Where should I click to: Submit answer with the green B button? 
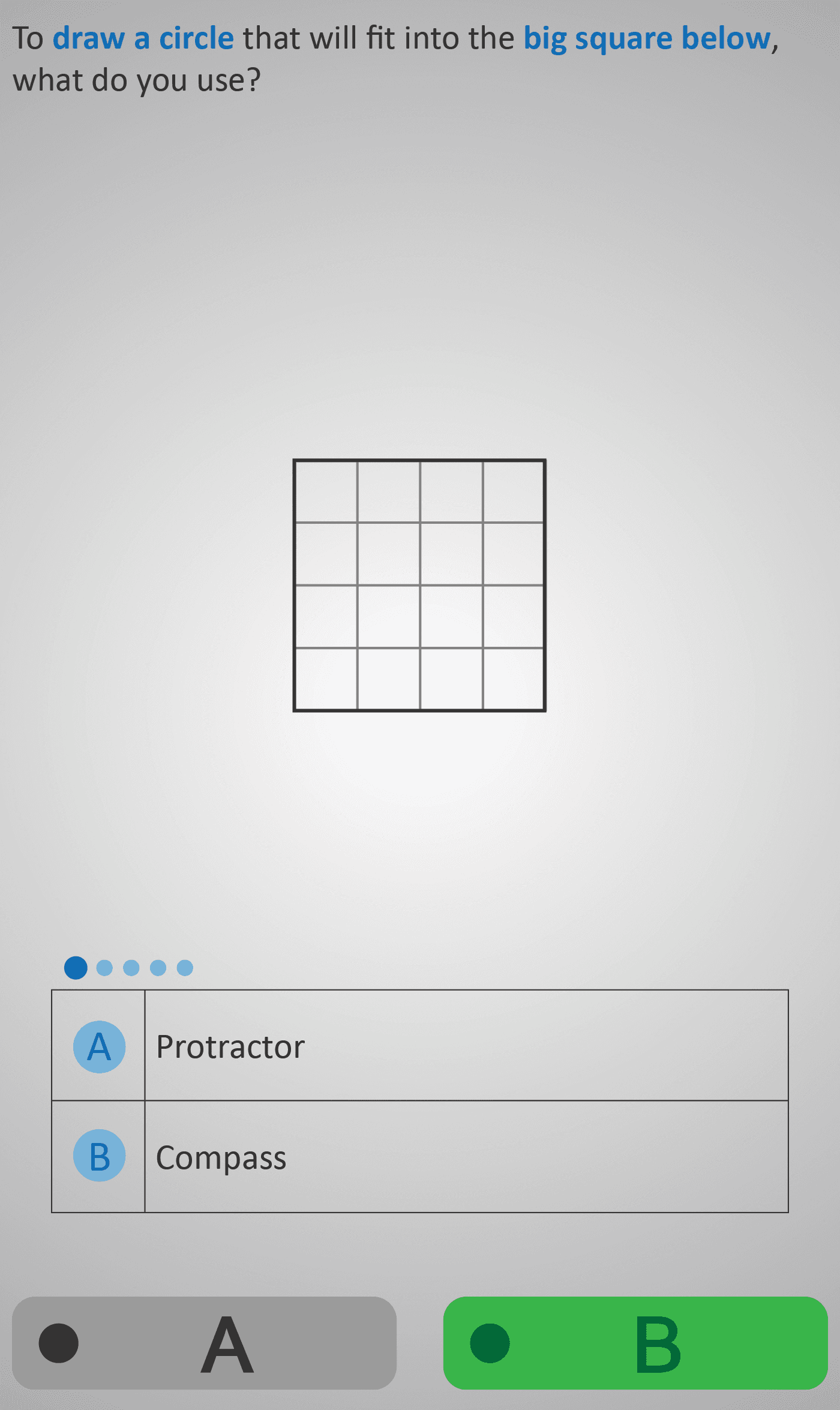coord(635,1343)
